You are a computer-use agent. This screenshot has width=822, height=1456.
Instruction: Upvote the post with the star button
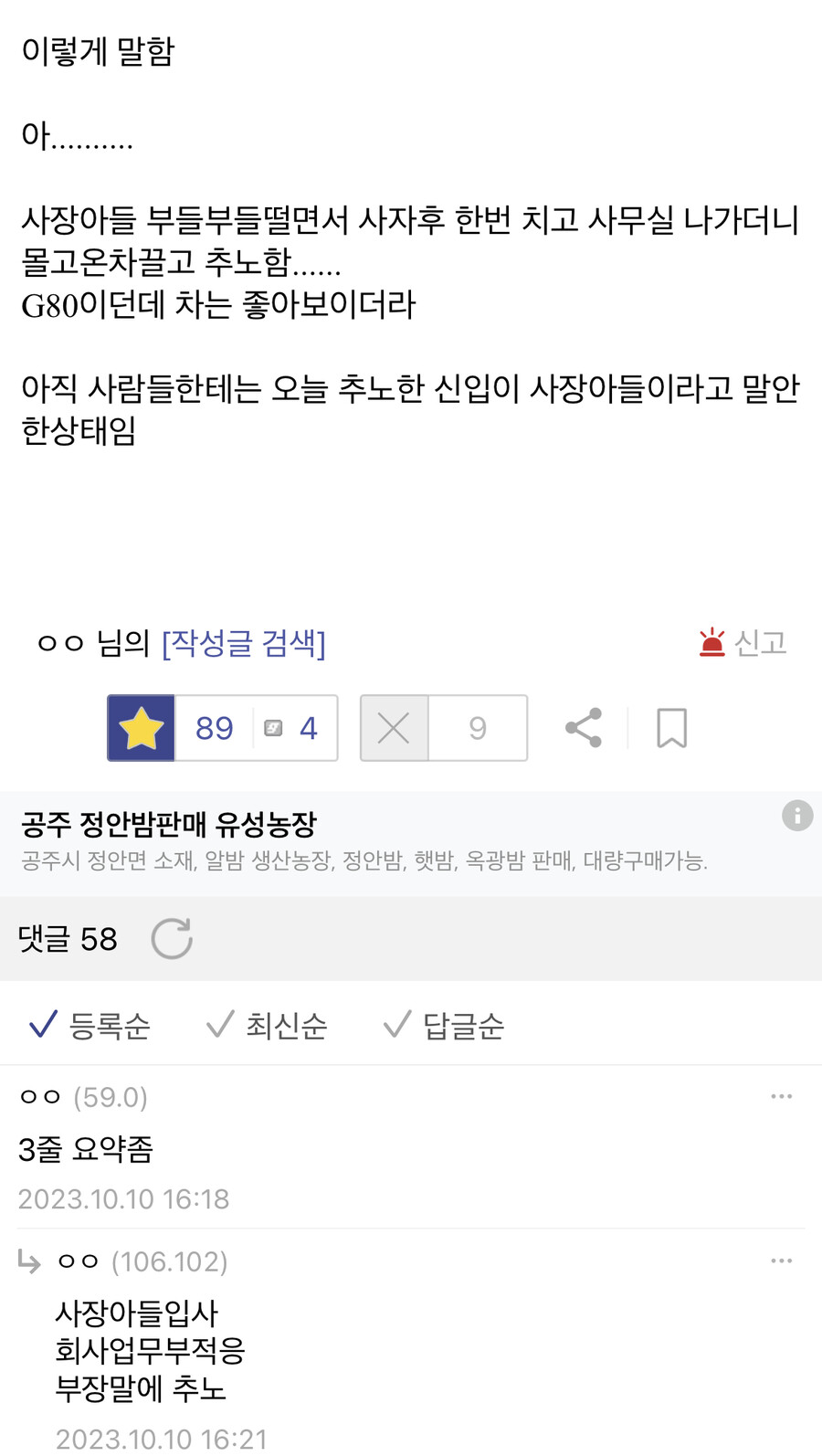tap(142, 728)
